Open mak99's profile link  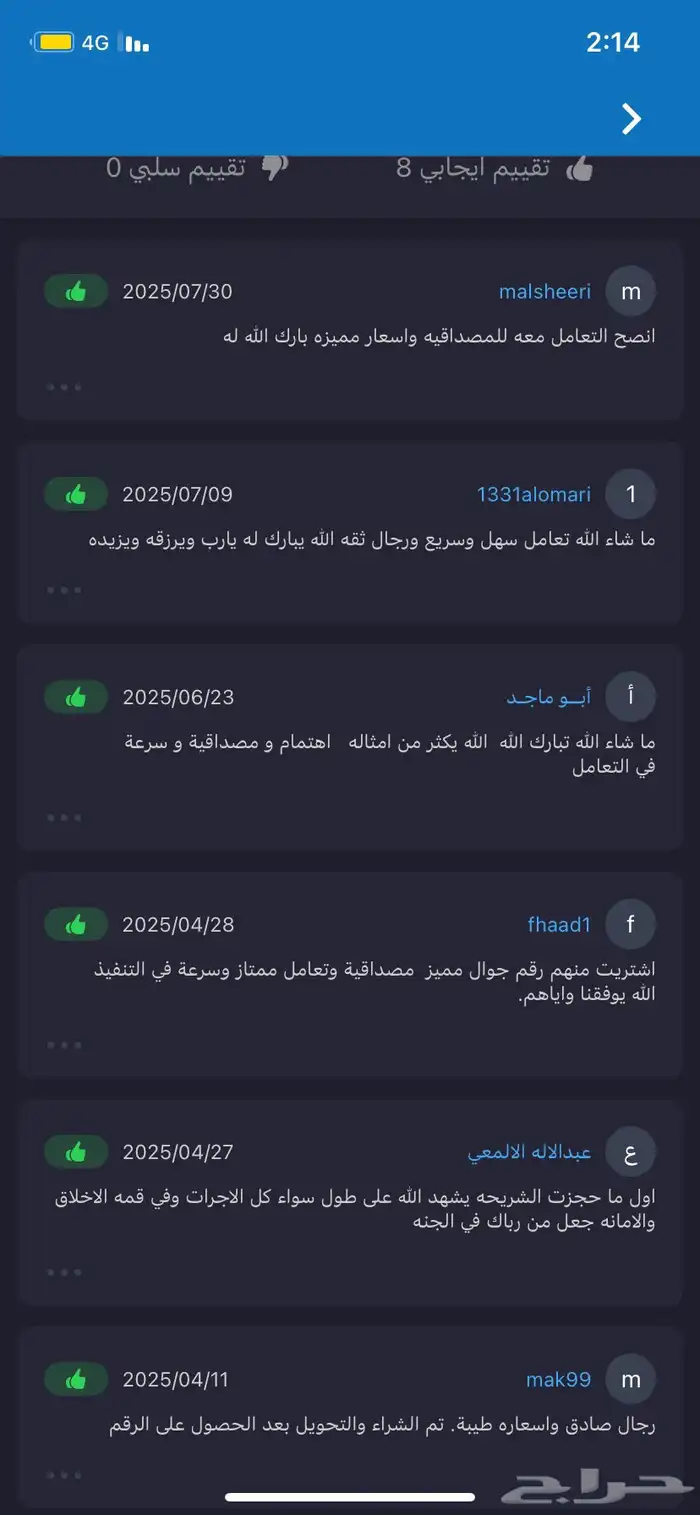[x=558, y=1380]
